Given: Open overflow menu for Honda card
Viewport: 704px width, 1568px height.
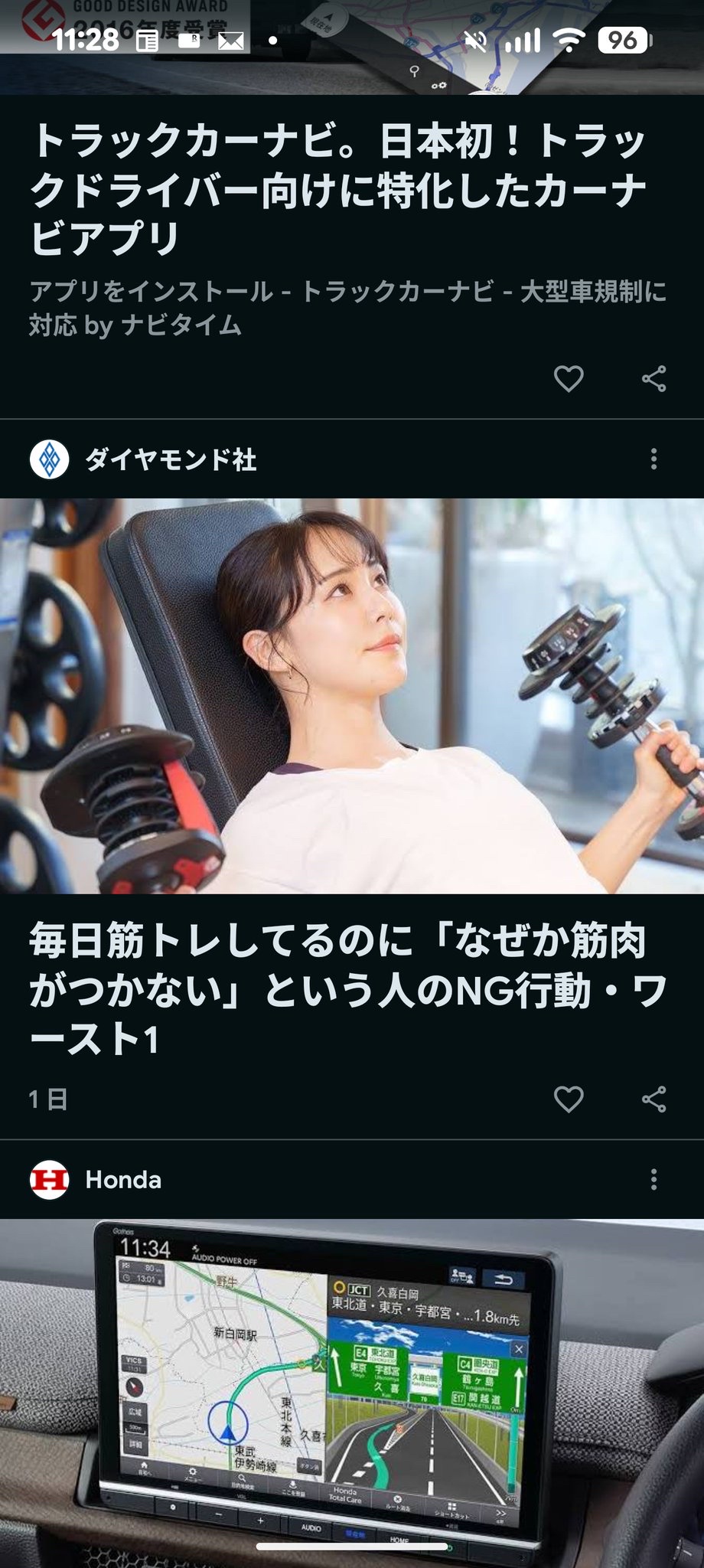Looking at the screenshot, I should click(x=653, y=1180).
